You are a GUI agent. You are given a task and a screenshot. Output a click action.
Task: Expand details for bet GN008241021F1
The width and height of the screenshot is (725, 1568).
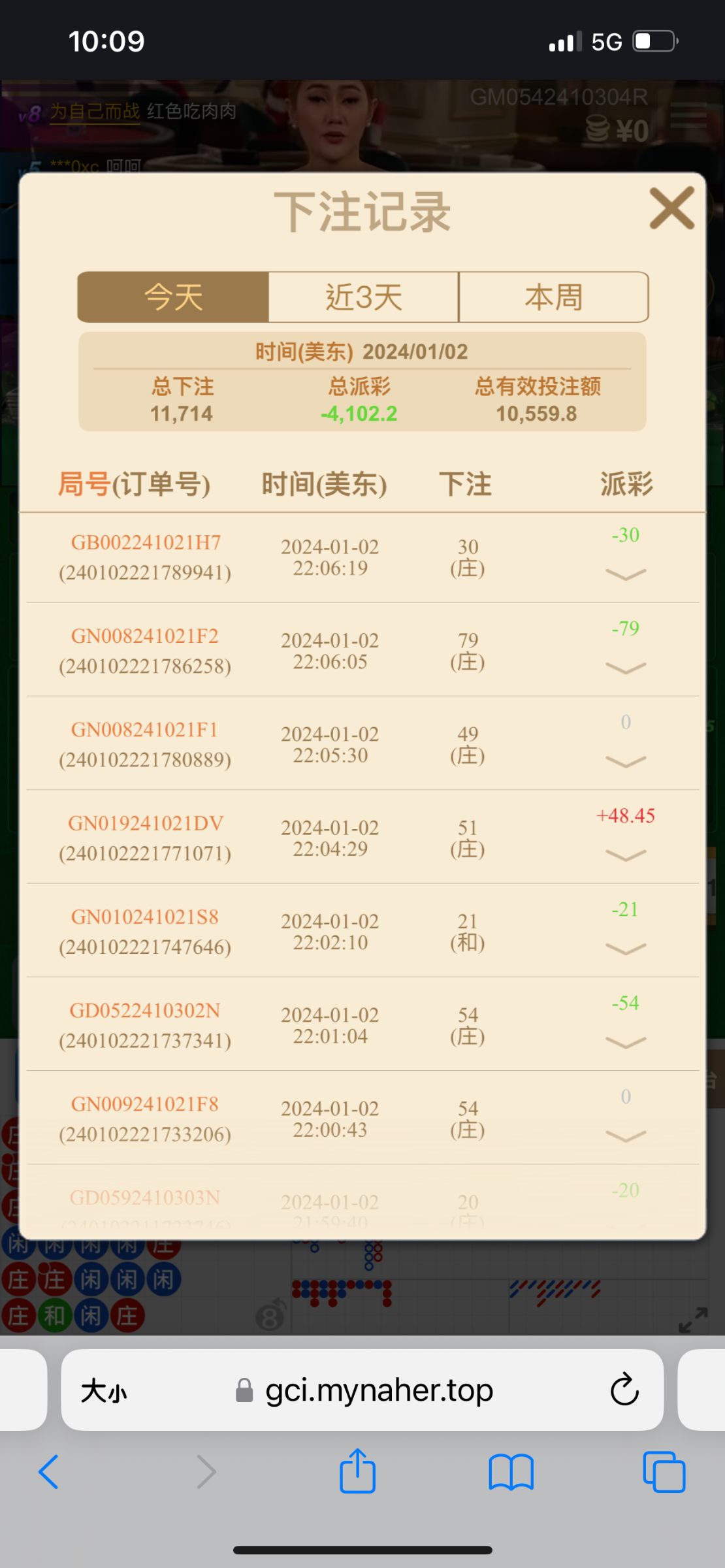pos(625,761)
